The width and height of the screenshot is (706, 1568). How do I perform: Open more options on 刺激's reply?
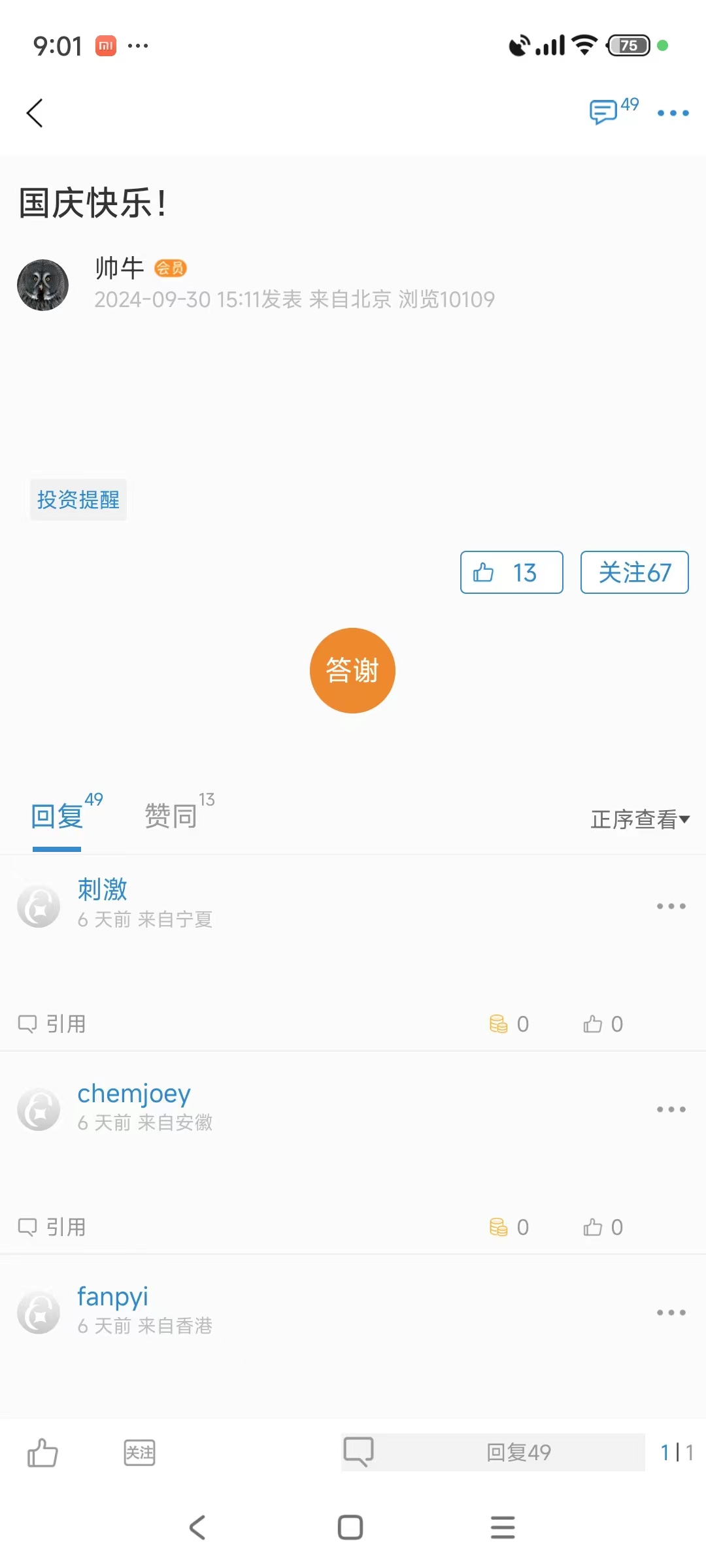671,906
